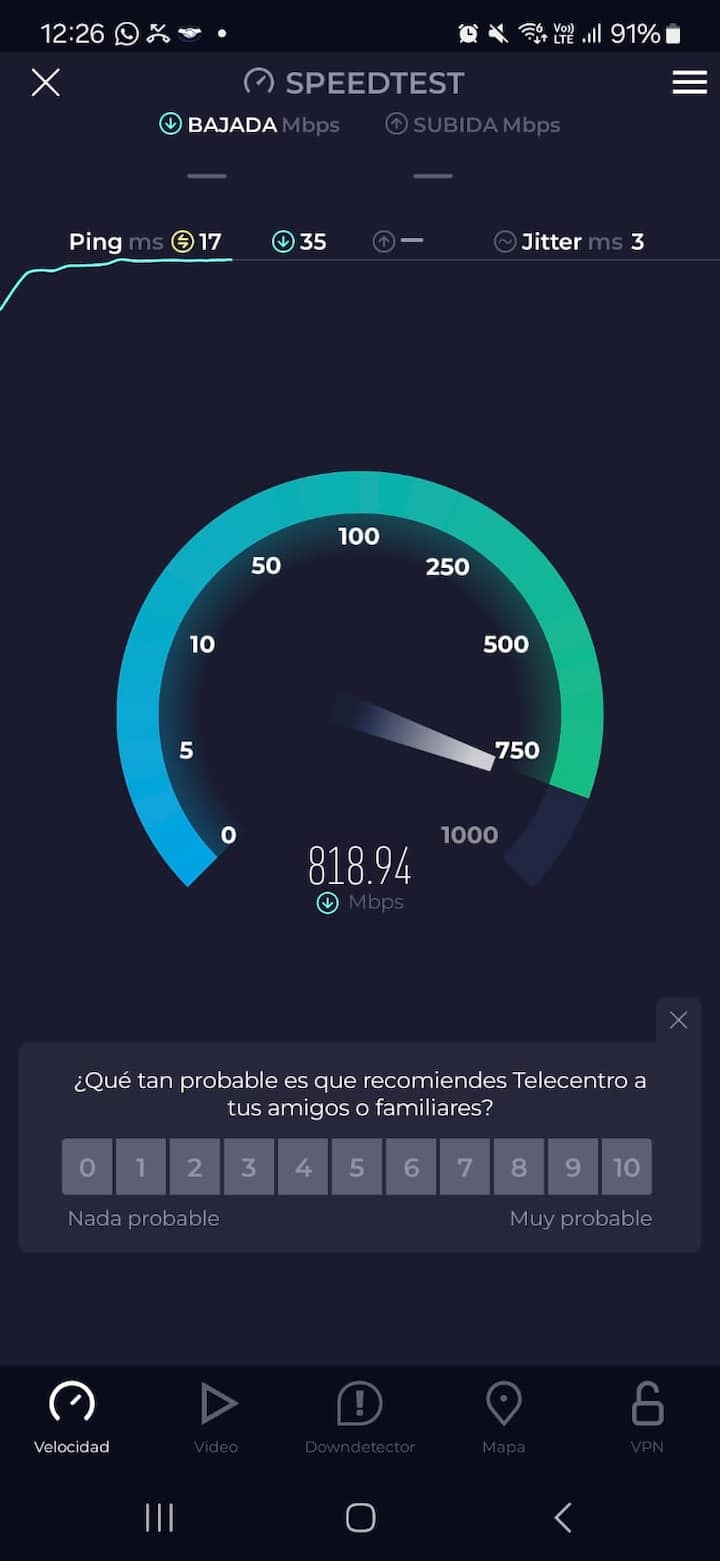
Task: Give Telecentro a 7 rating
Action: [x=465, y=1167]
